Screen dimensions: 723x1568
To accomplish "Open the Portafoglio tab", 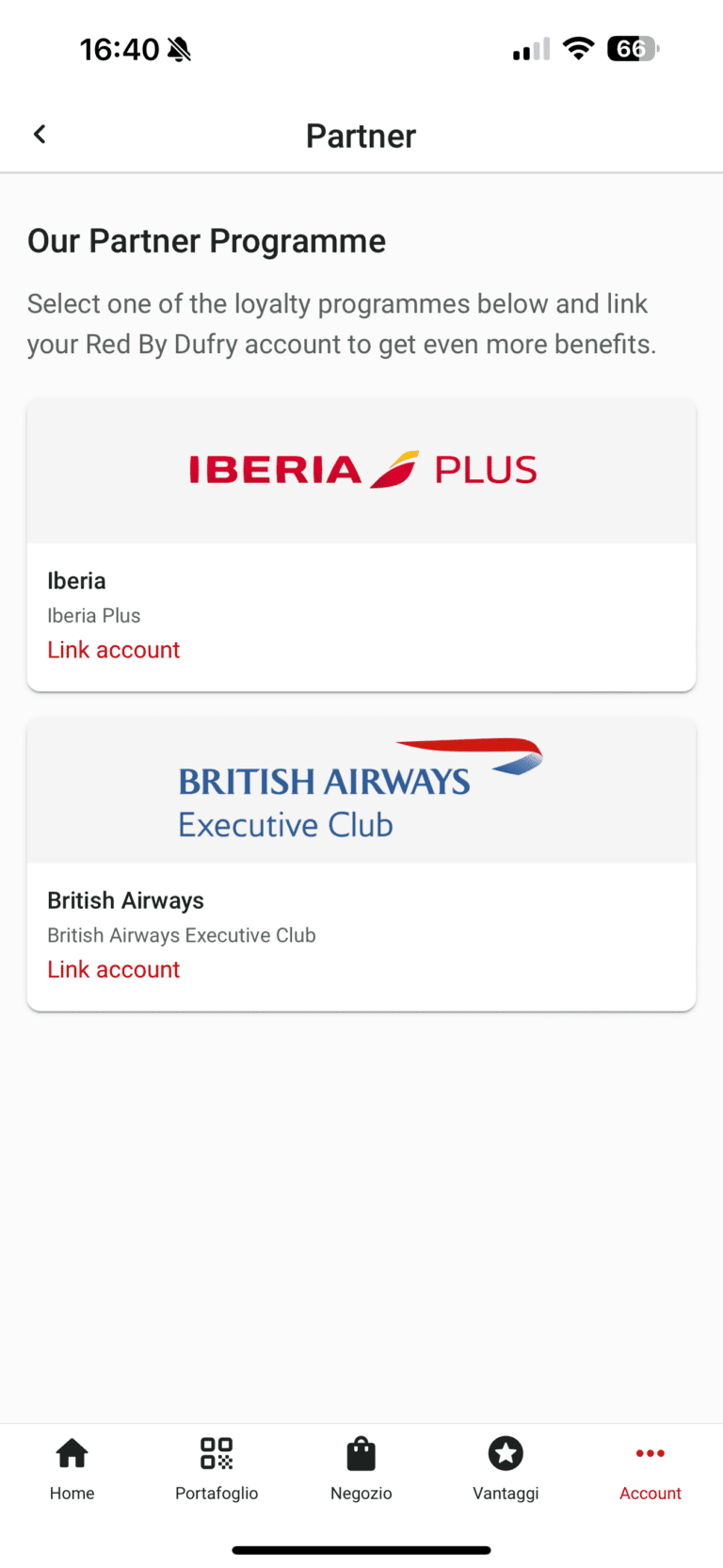I will 217,1468.
